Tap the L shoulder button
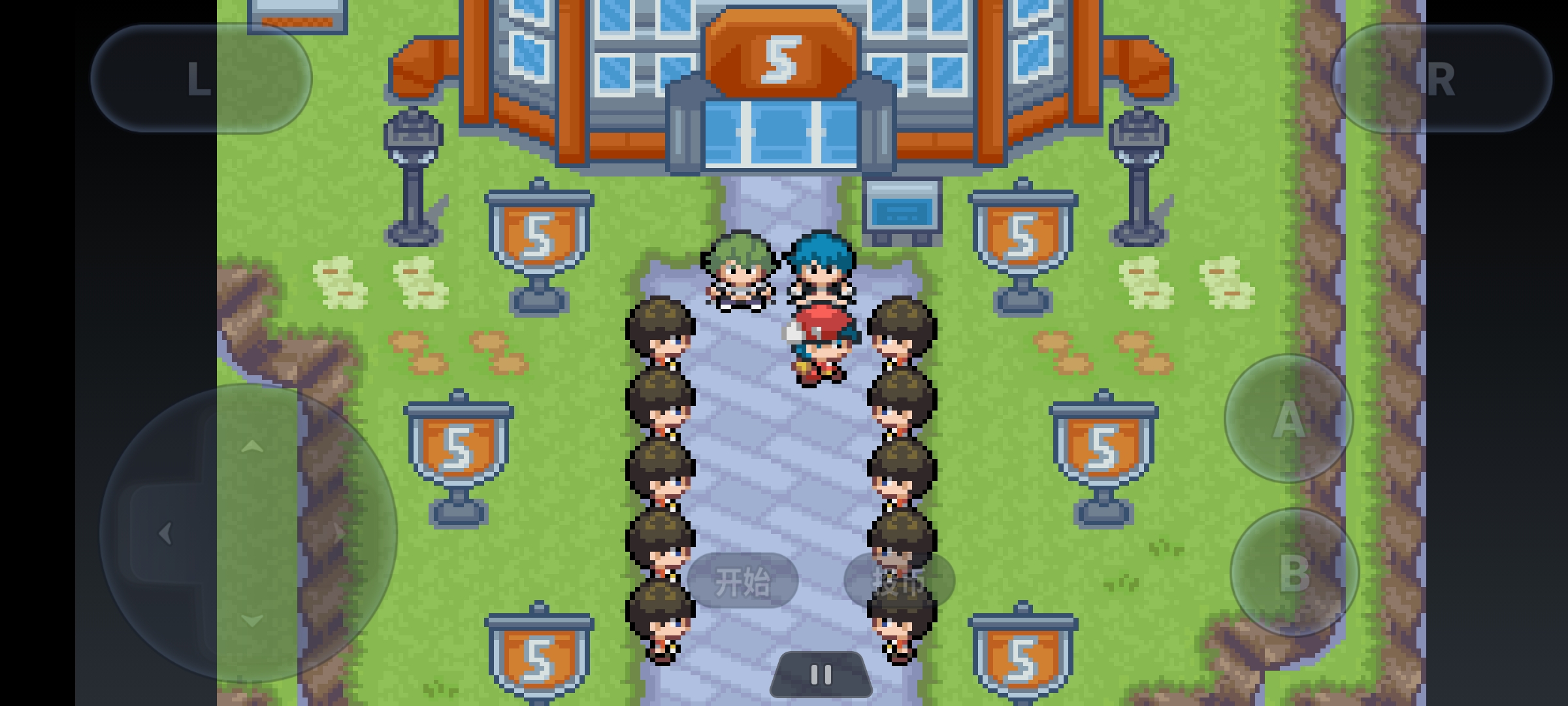The image size is (1568, 706). (x=201, y=78)
